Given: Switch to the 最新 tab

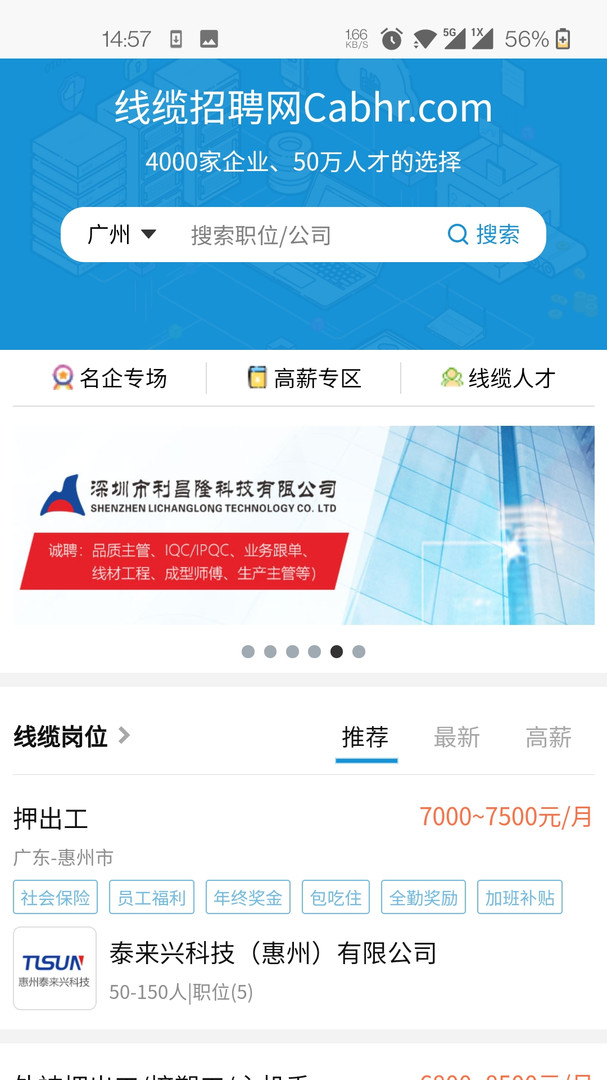Looking at the screenshot, I should coord(456,738).
